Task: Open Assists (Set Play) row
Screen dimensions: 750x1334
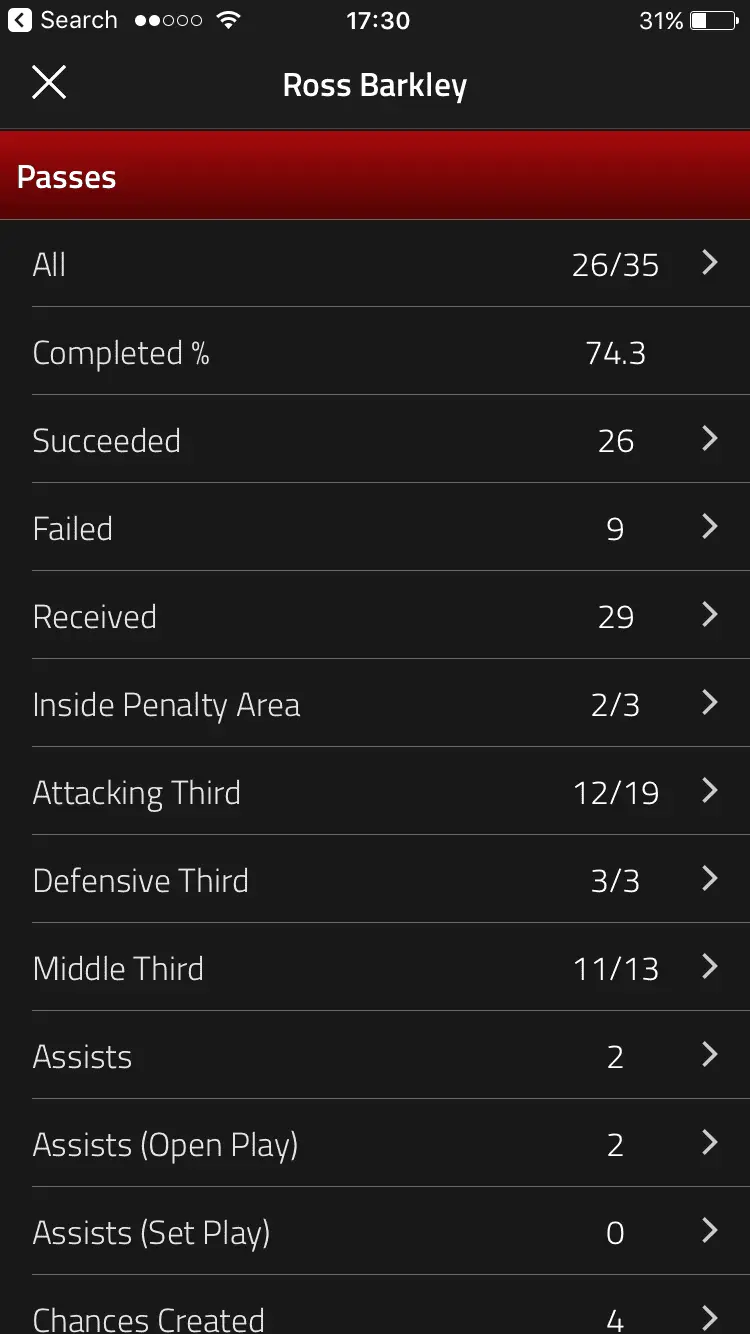Action: coord(375,1232)
